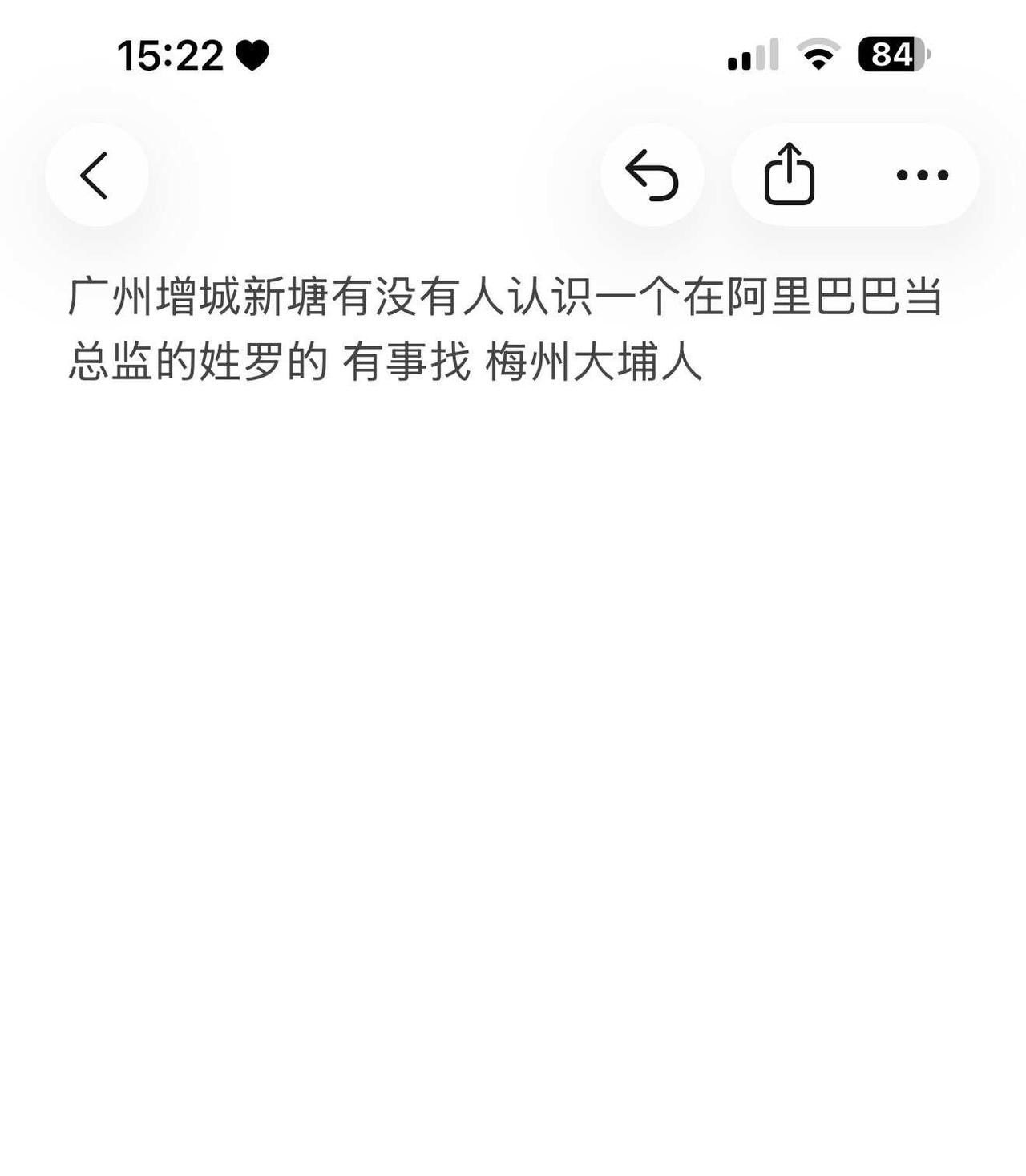The width and height of the screenshot is (1026, 1176).
Task: Tap the heart icon in the status bar
Action: pos(252,53)
